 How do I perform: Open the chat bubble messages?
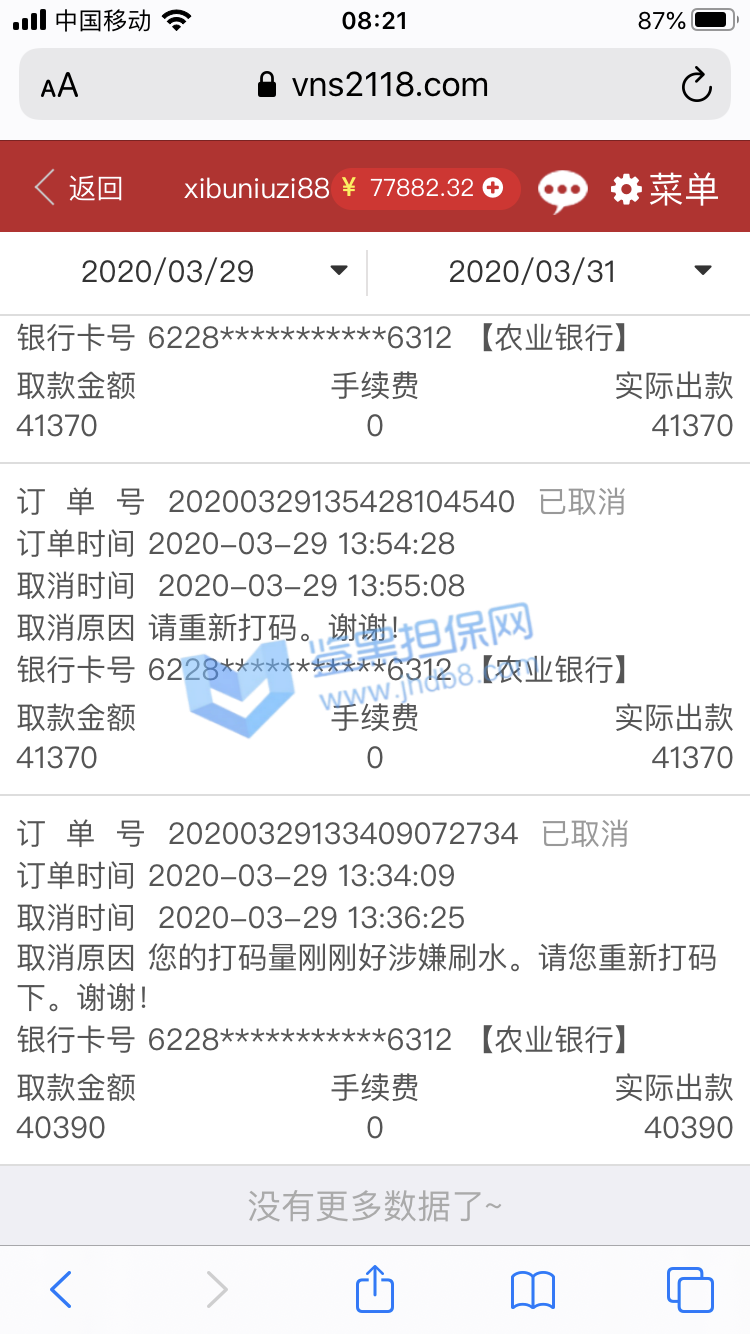pos(563,189)
